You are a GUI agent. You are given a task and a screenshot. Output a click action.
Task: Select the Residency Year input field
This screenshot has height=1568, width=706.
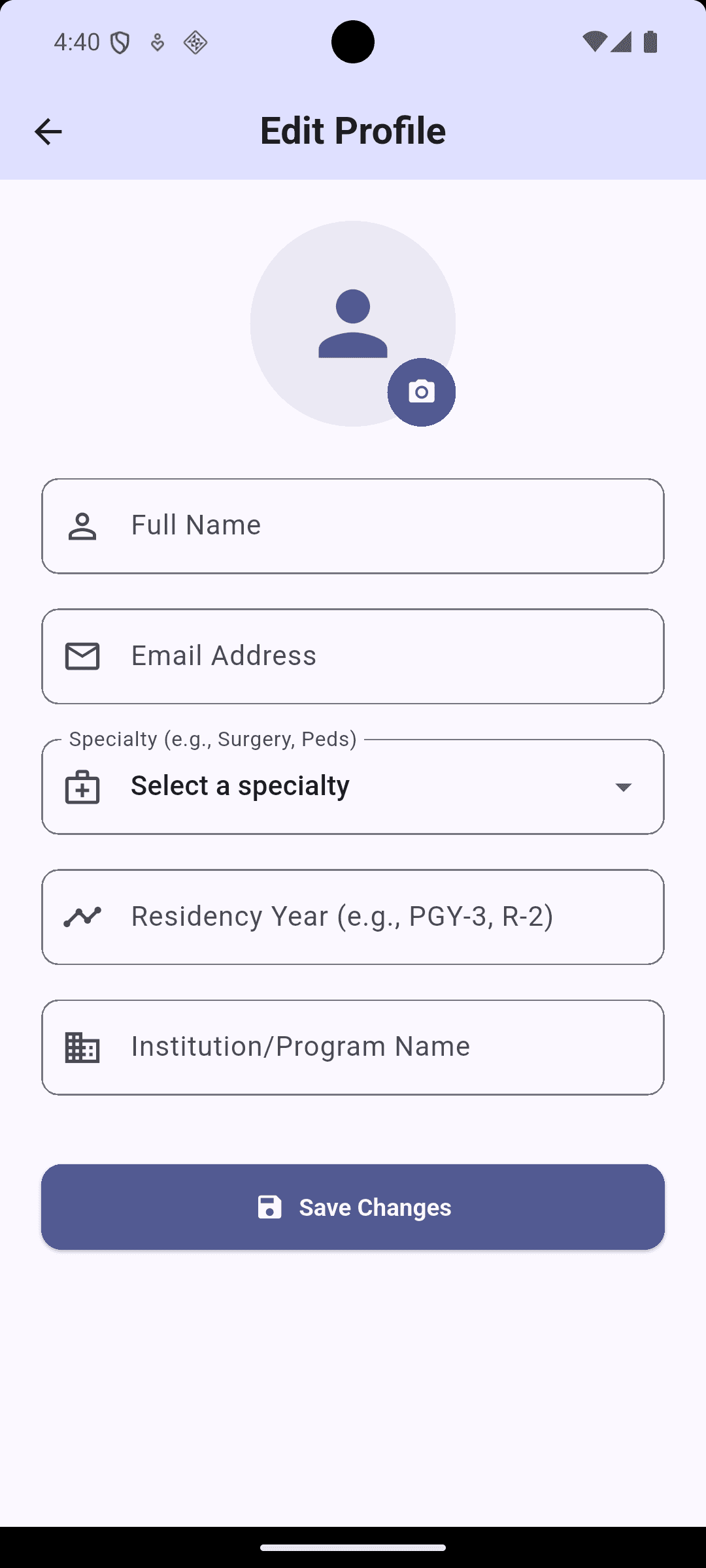(x=353, y=917)
